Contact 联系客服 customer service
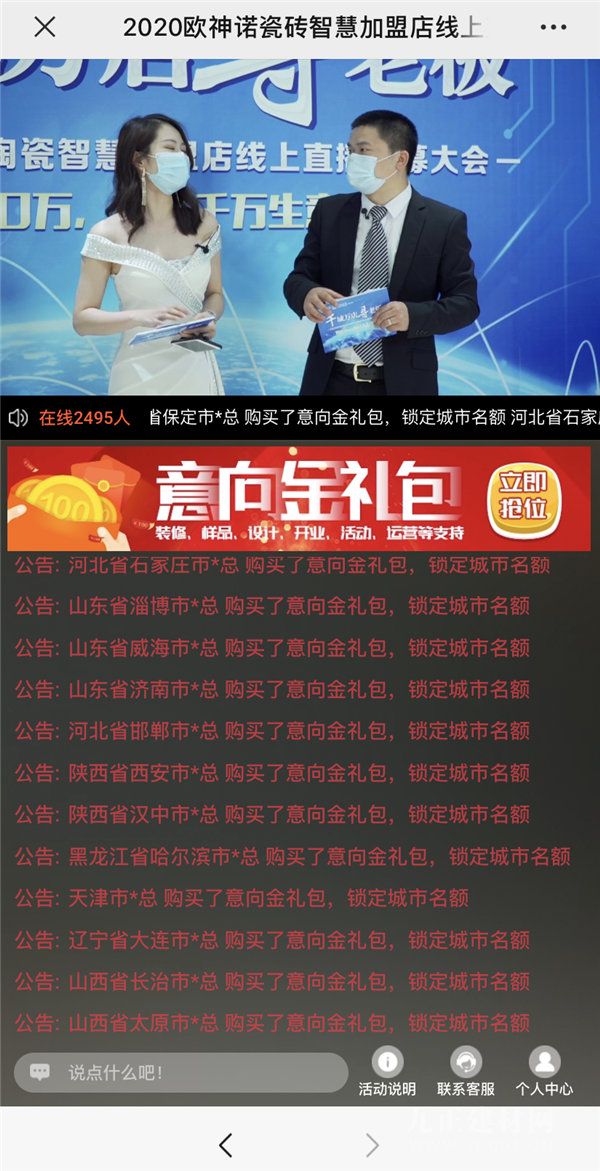This screenshot has height=1171, width=600. (x=466, y=1071)
